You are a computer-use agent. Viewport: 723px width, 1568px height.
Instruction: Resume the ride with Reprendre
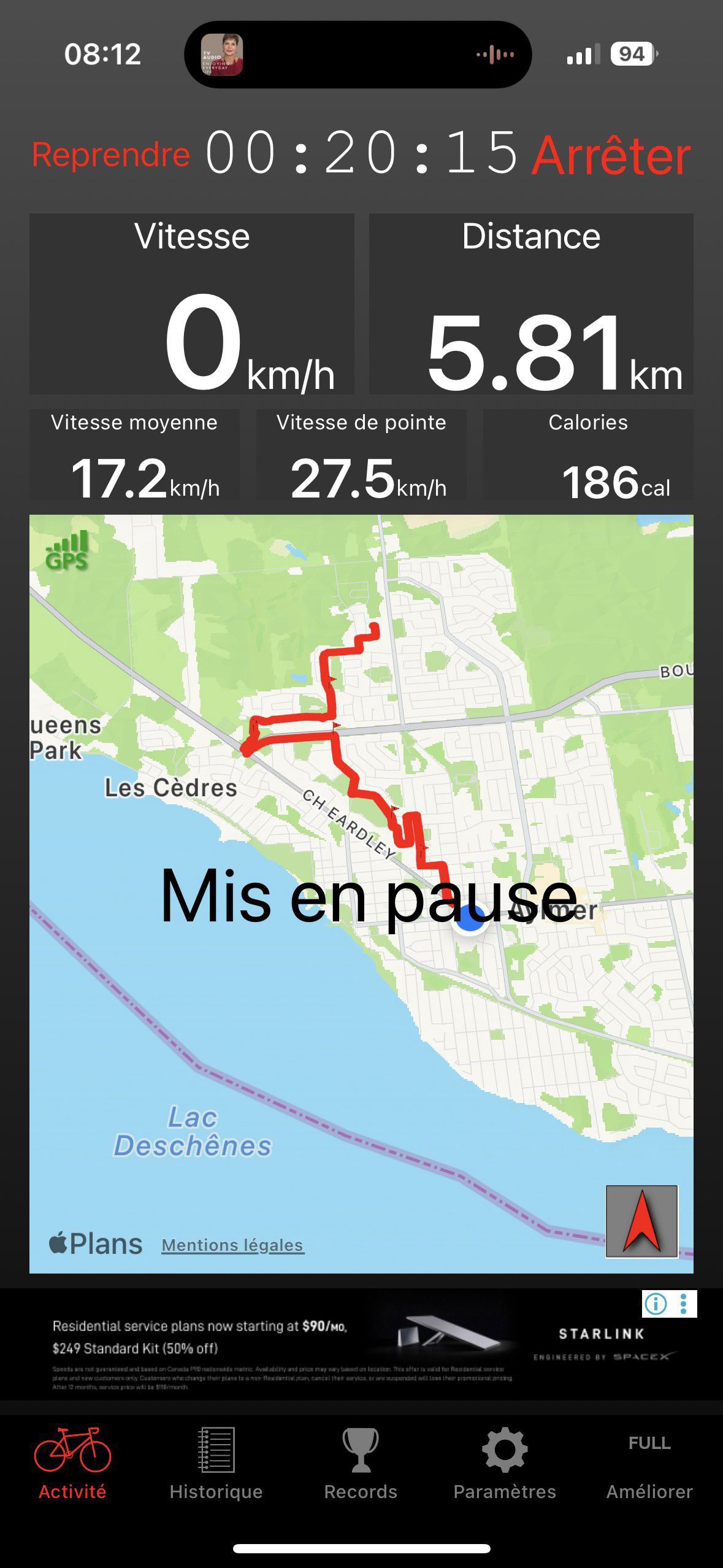tap(110, 155)
